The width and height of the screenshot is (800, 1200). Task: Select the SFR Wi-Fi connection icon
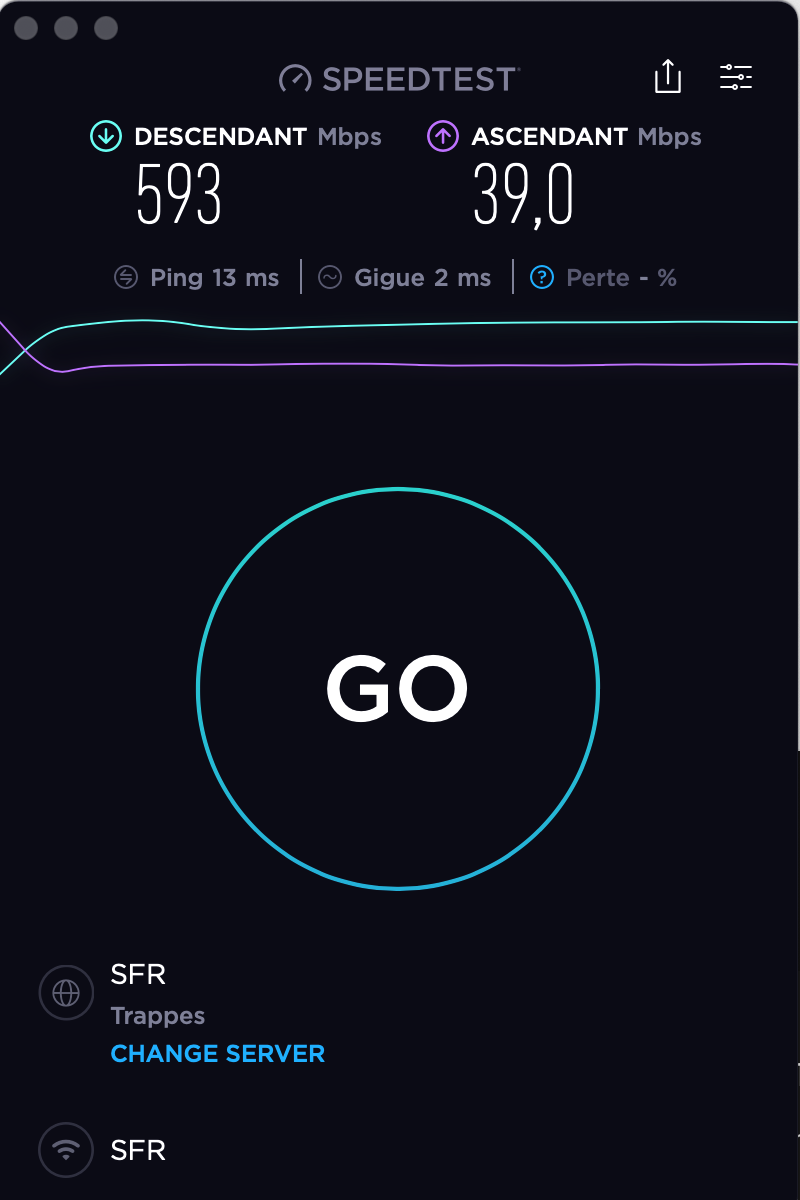tap(65, 1150)
